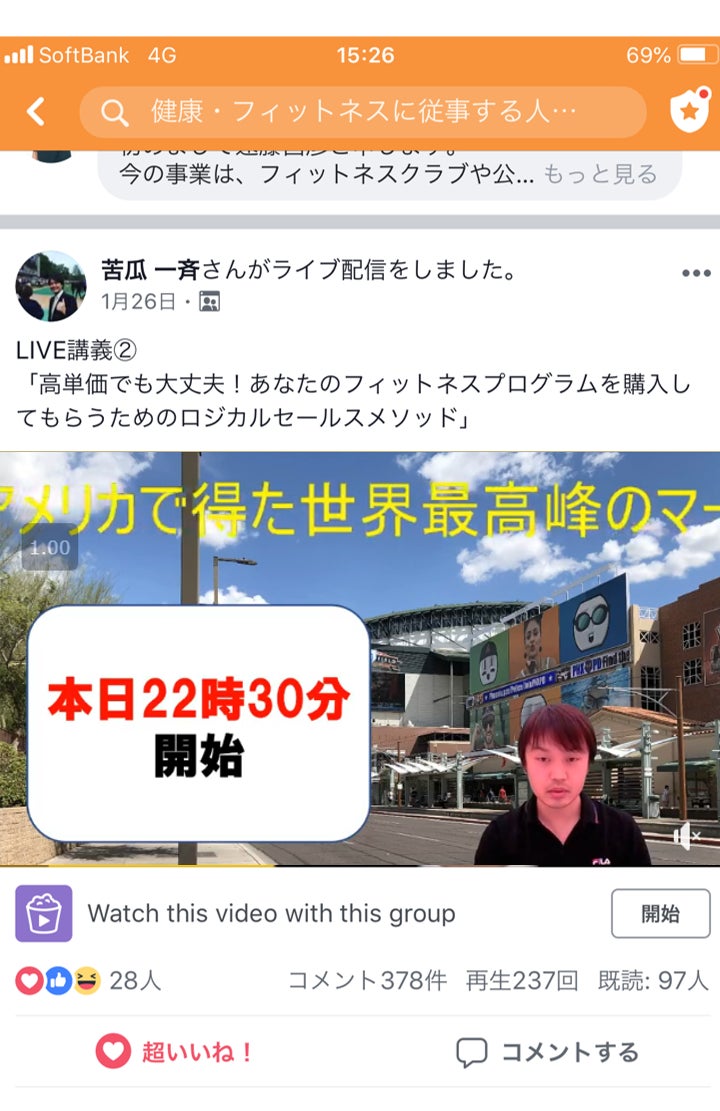Expand the post with もっと見る
The height and width of the screenshot is (1111, 720).
tap(600, 175)
